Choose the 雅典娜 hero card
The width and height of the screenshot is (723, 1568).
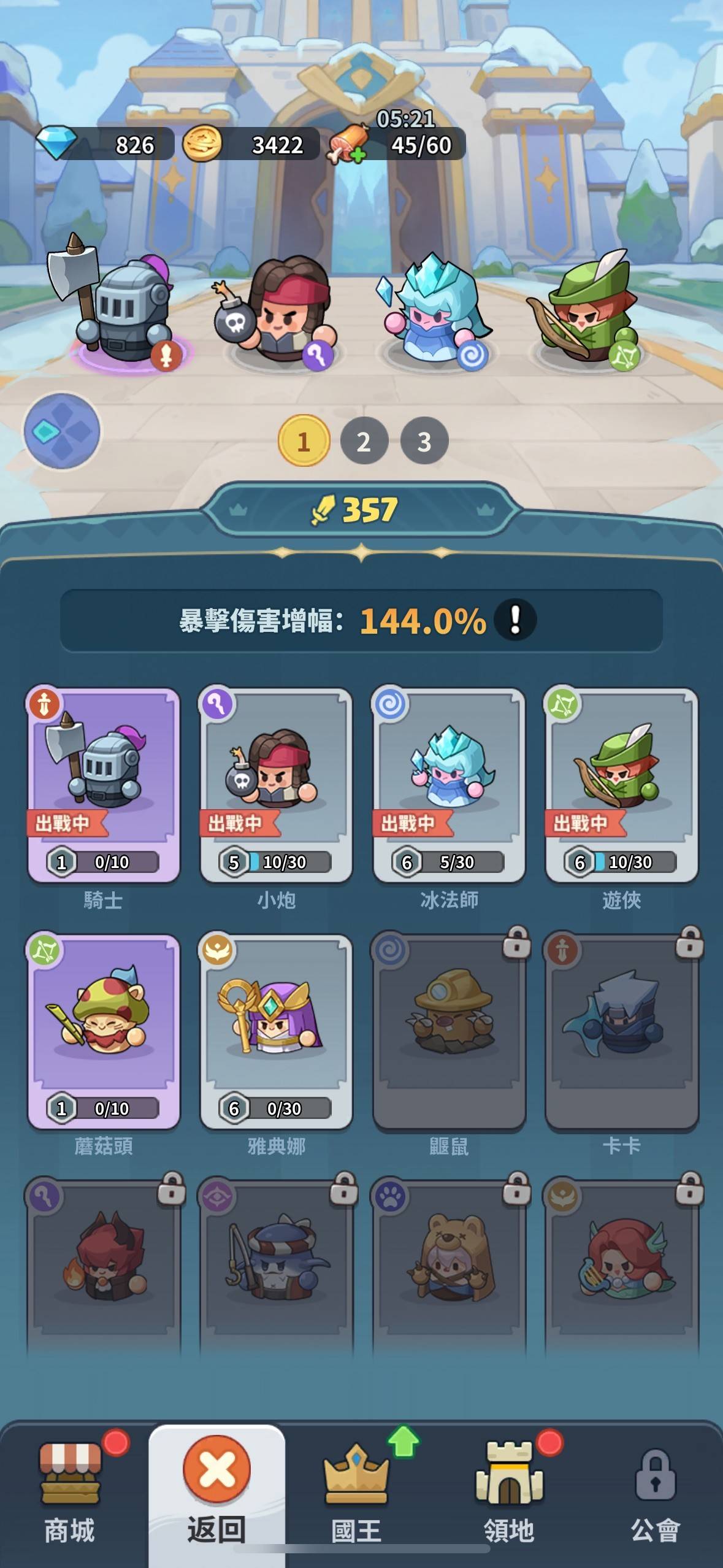click(276, 1031)
